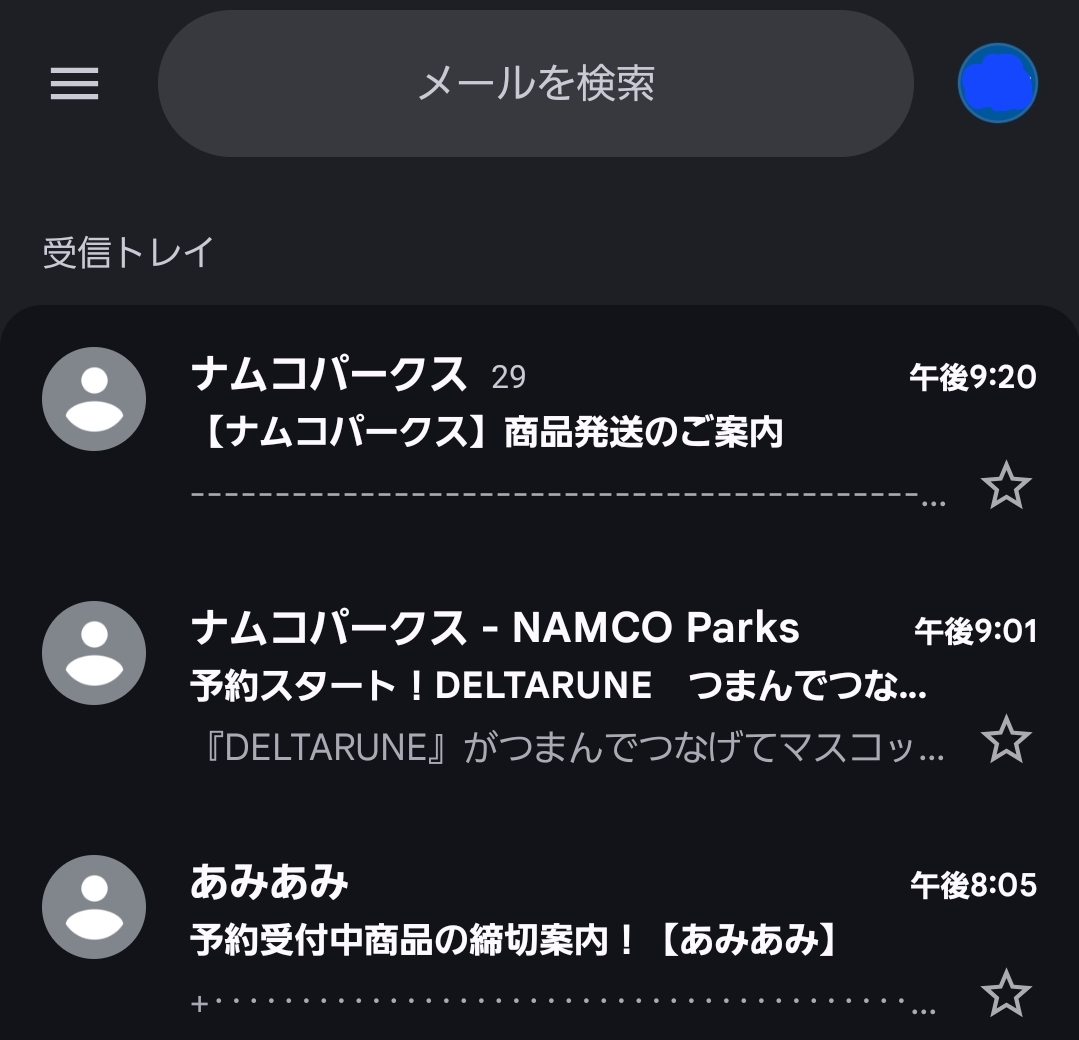Select the NAMCO Parks sender avatar
1079x1040 pixels.
pyautogui.click(x=94, y=653)
